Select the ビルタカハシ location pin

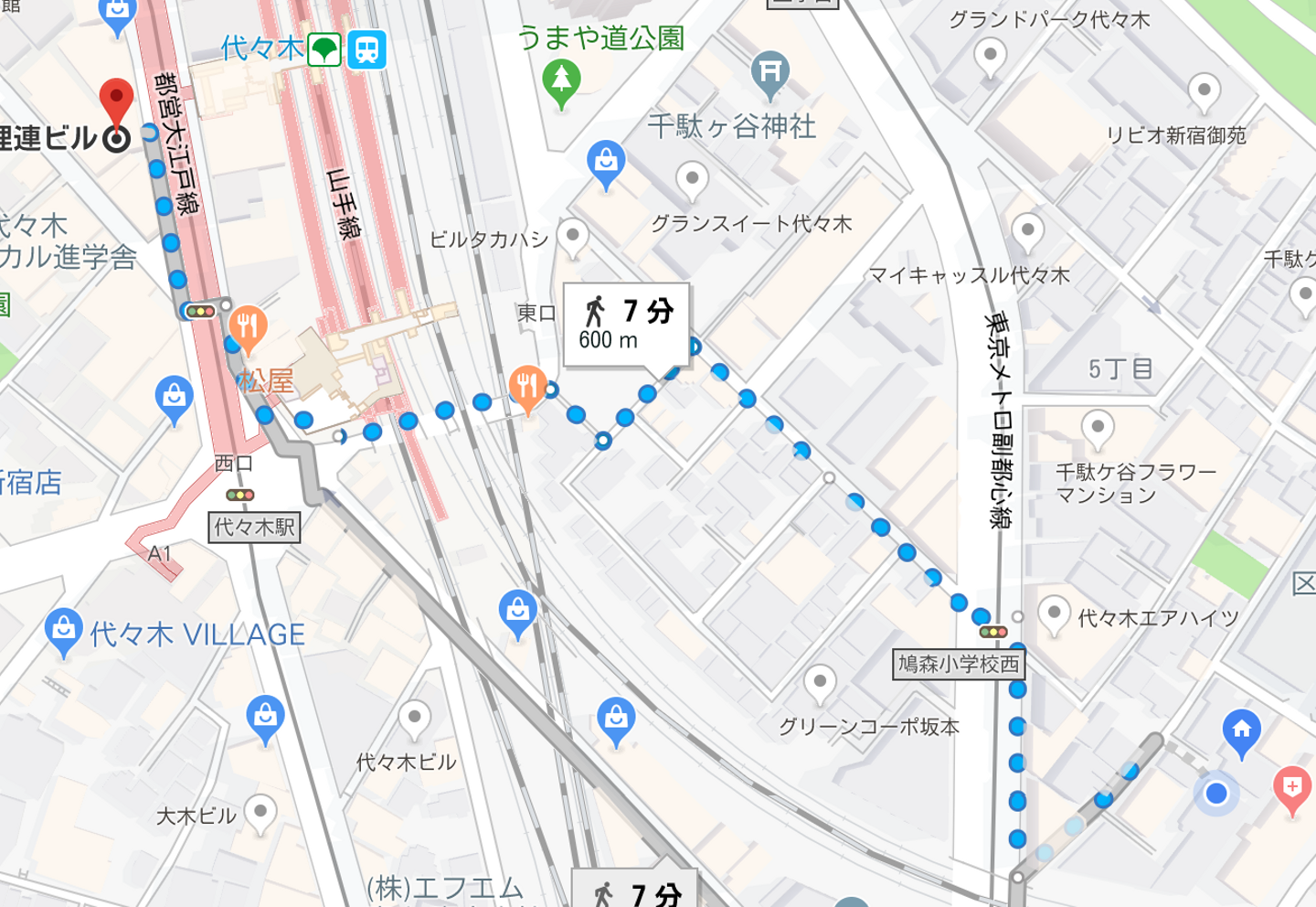(573, 237)
